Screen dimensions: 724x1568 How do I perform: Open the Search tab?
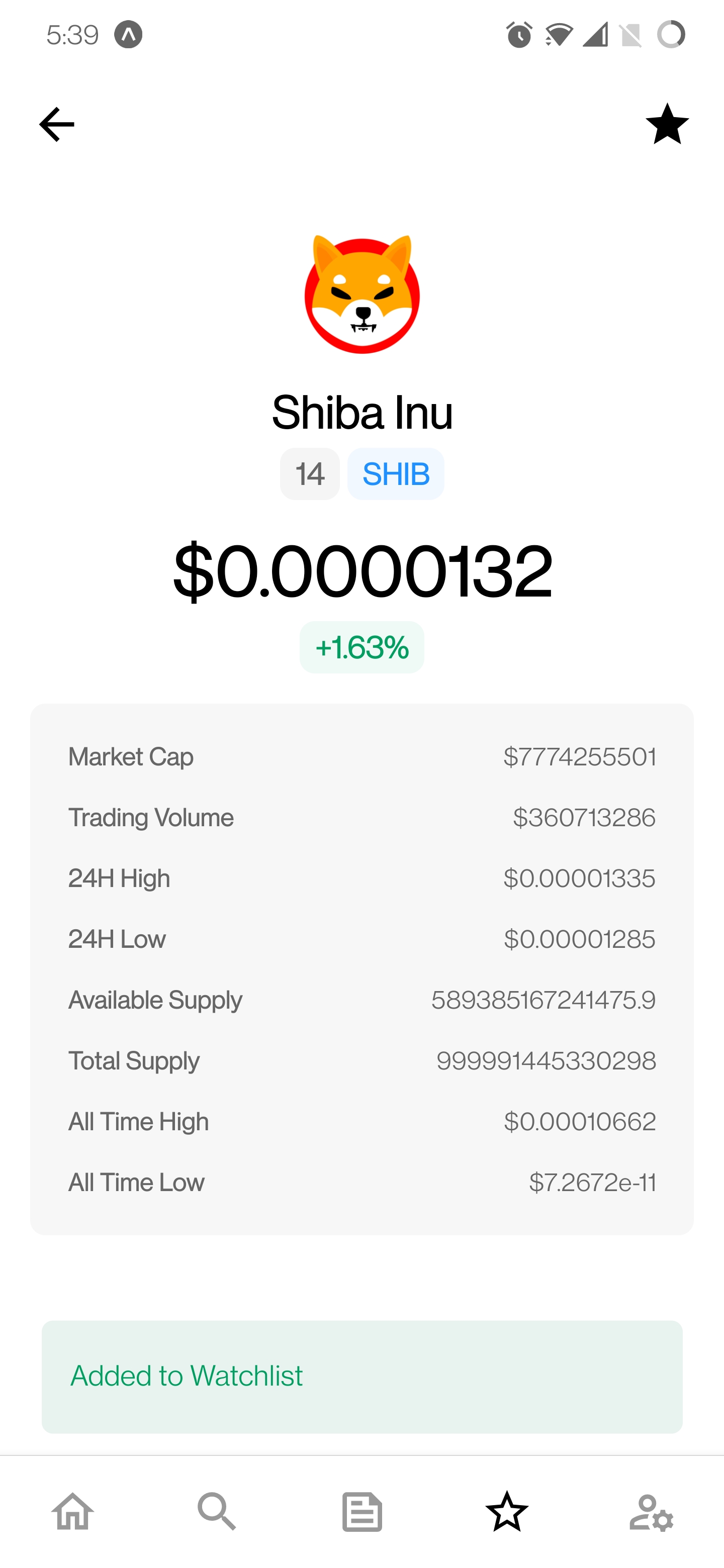[x=217, y=1511]
